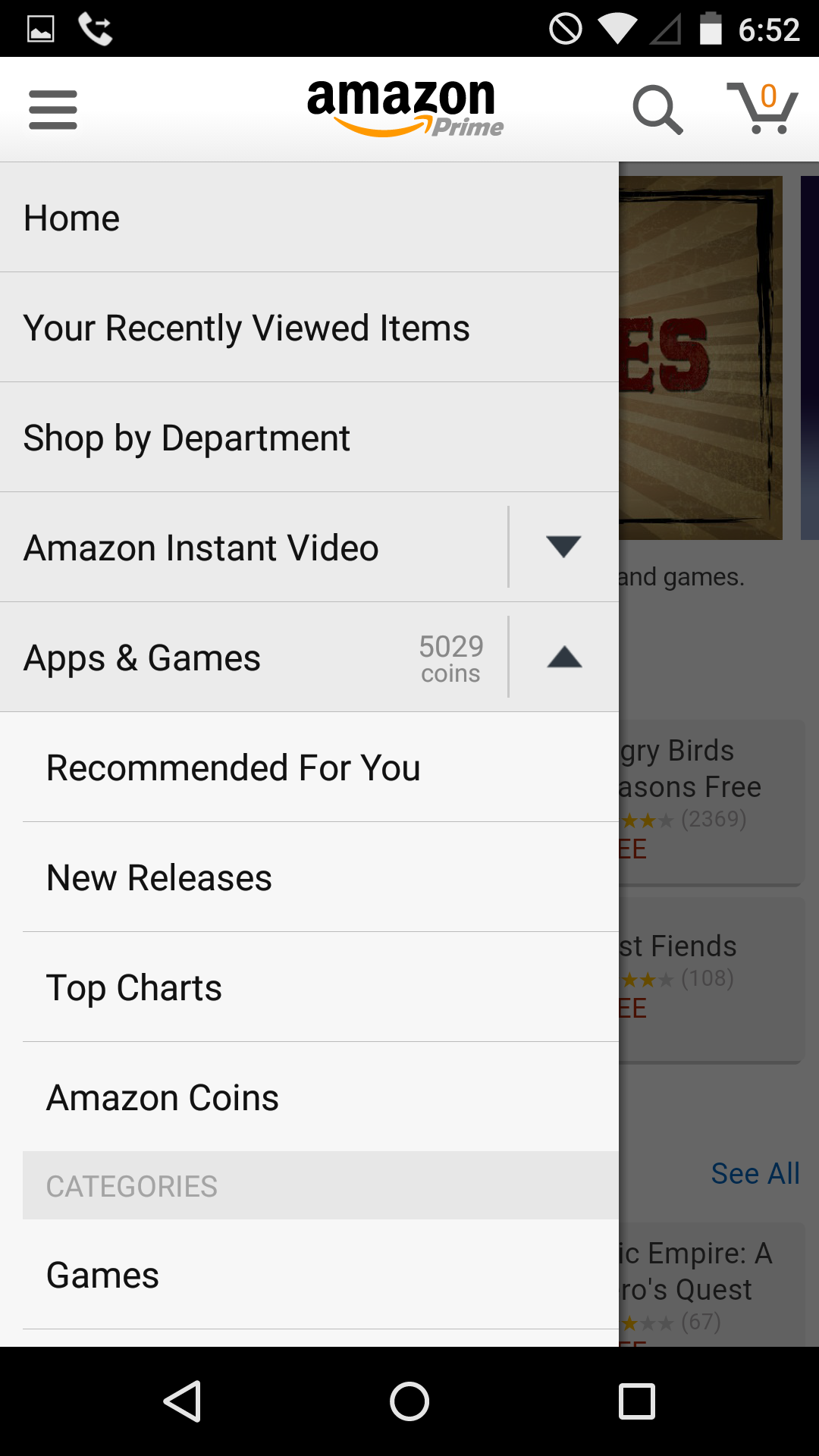Image resolution: width=819 pixels, height=1456 pixels.
Task: Tap the See All link
Action: tap(755, 1174)
